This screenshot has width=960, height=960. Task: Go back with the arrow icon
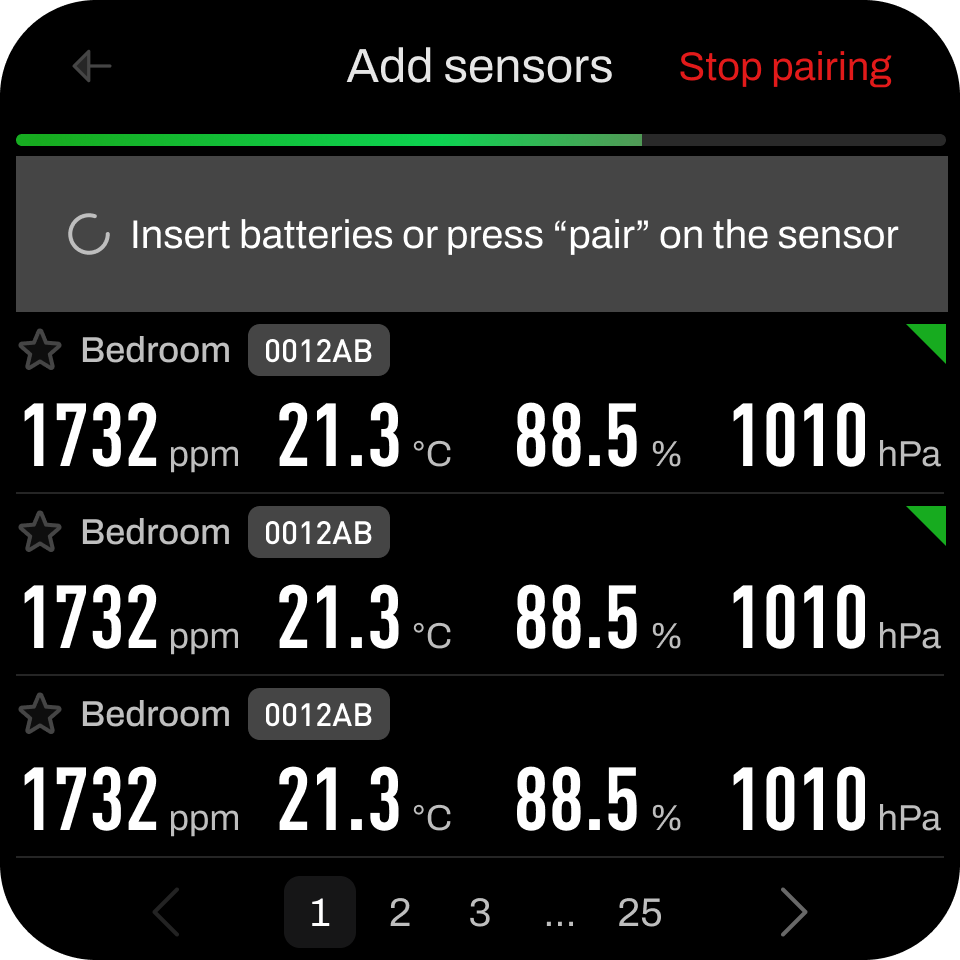[92, 67]
